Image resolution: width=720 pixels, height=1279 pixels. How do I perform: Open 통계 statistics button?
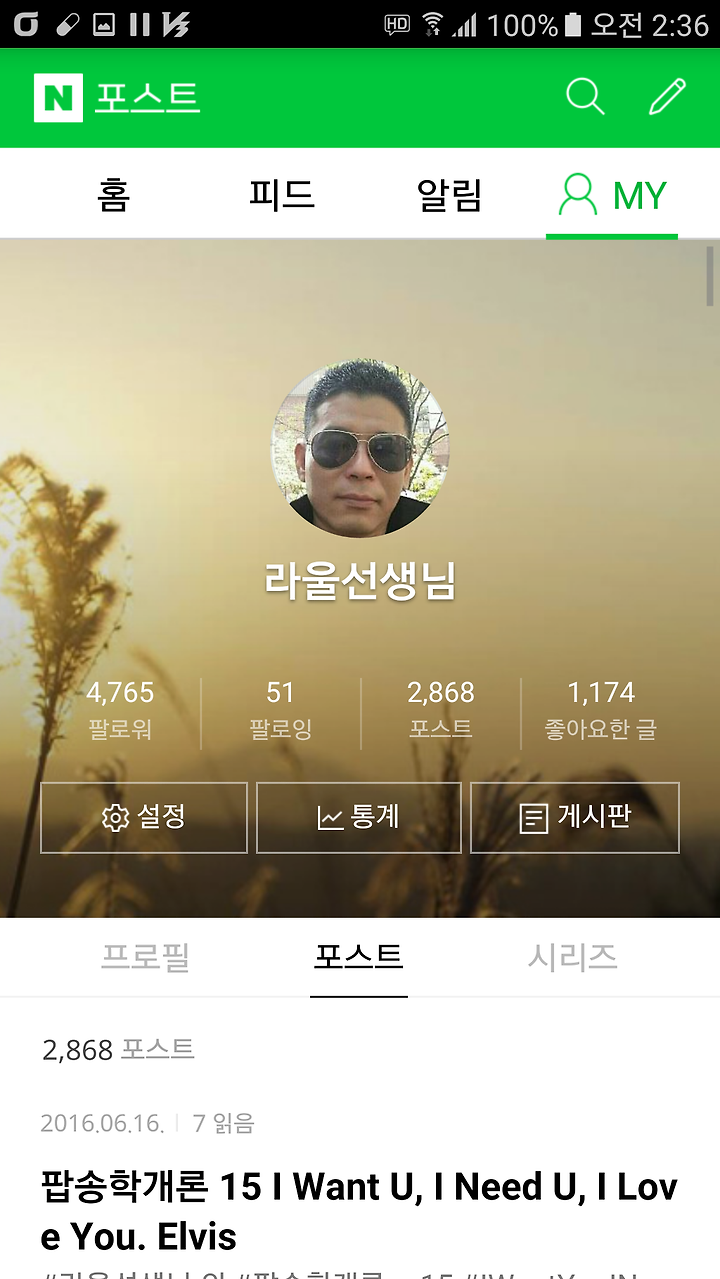click(359, 818)
